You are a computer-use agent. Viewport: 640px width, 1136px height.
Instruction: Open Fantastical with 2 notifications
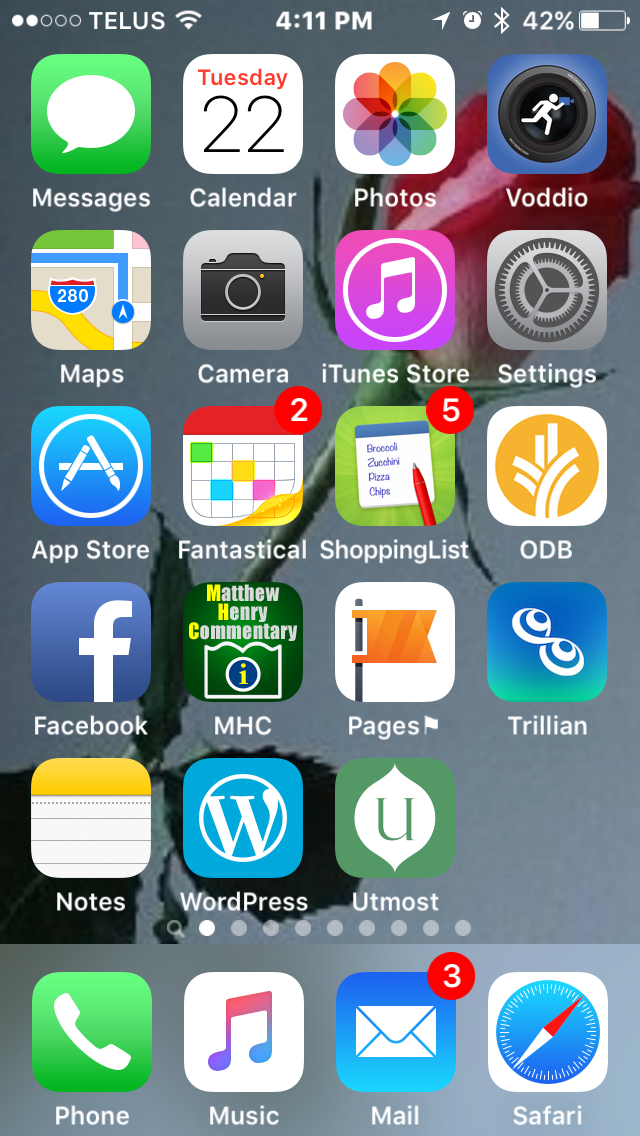click(x=243, y=466)
